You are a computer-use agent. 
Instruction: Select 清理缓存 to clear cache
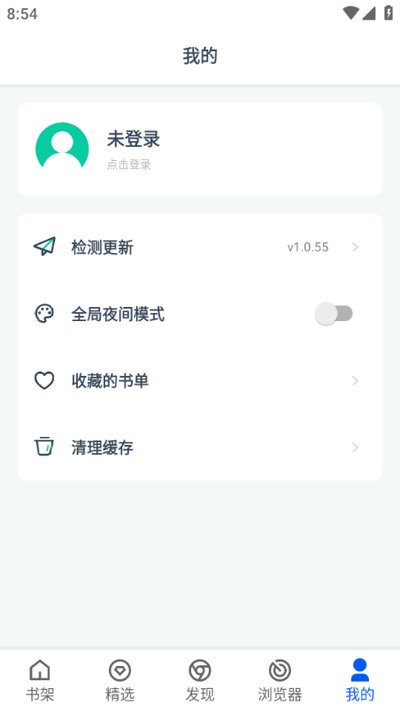coord(200,447)
